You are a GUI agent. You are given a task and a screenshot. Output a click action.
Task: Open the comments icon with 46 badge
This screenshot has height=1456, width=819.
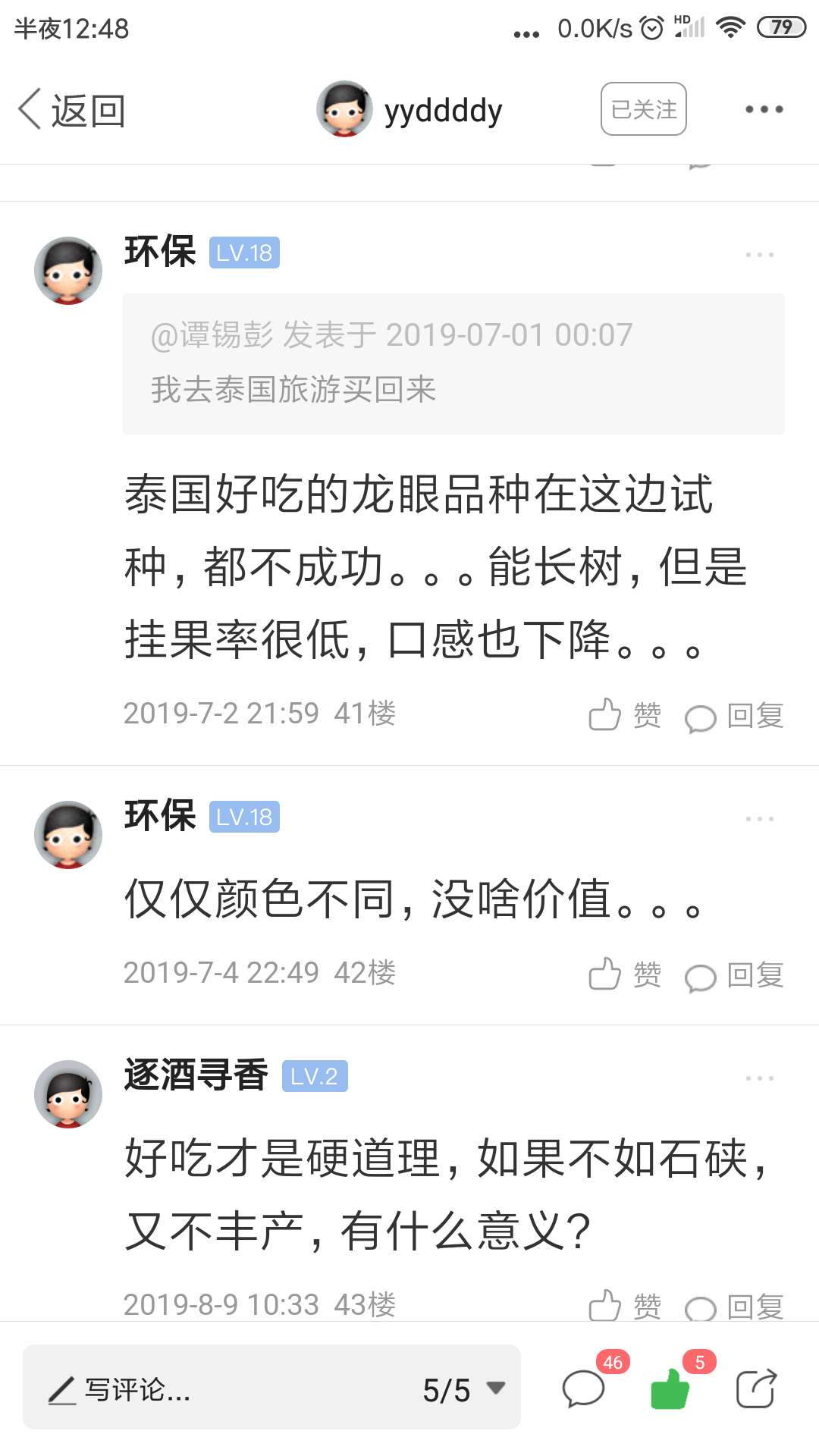[x=584, y=1389]
